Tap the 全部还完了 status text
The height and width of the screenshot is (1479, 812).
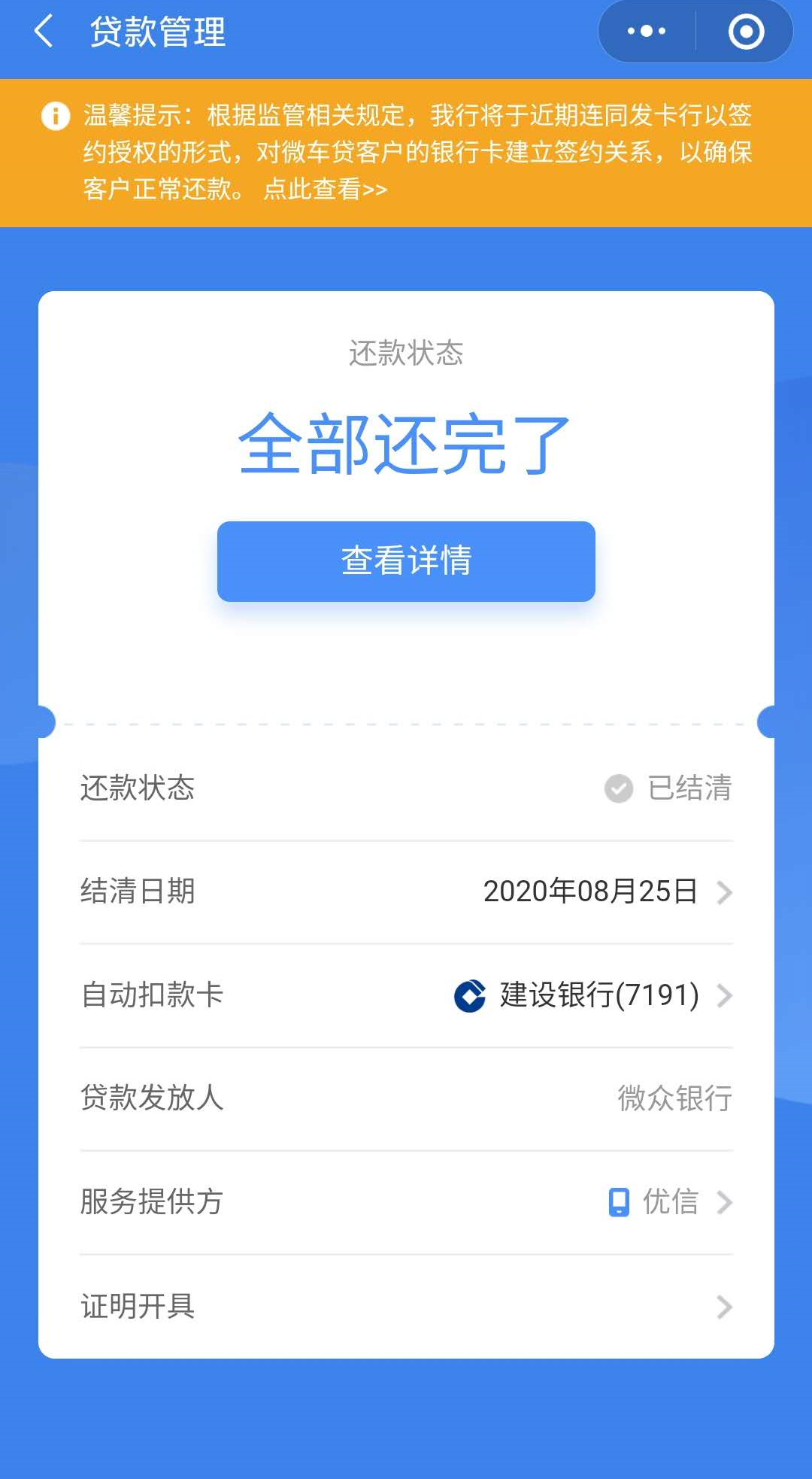tap(404, 445)
